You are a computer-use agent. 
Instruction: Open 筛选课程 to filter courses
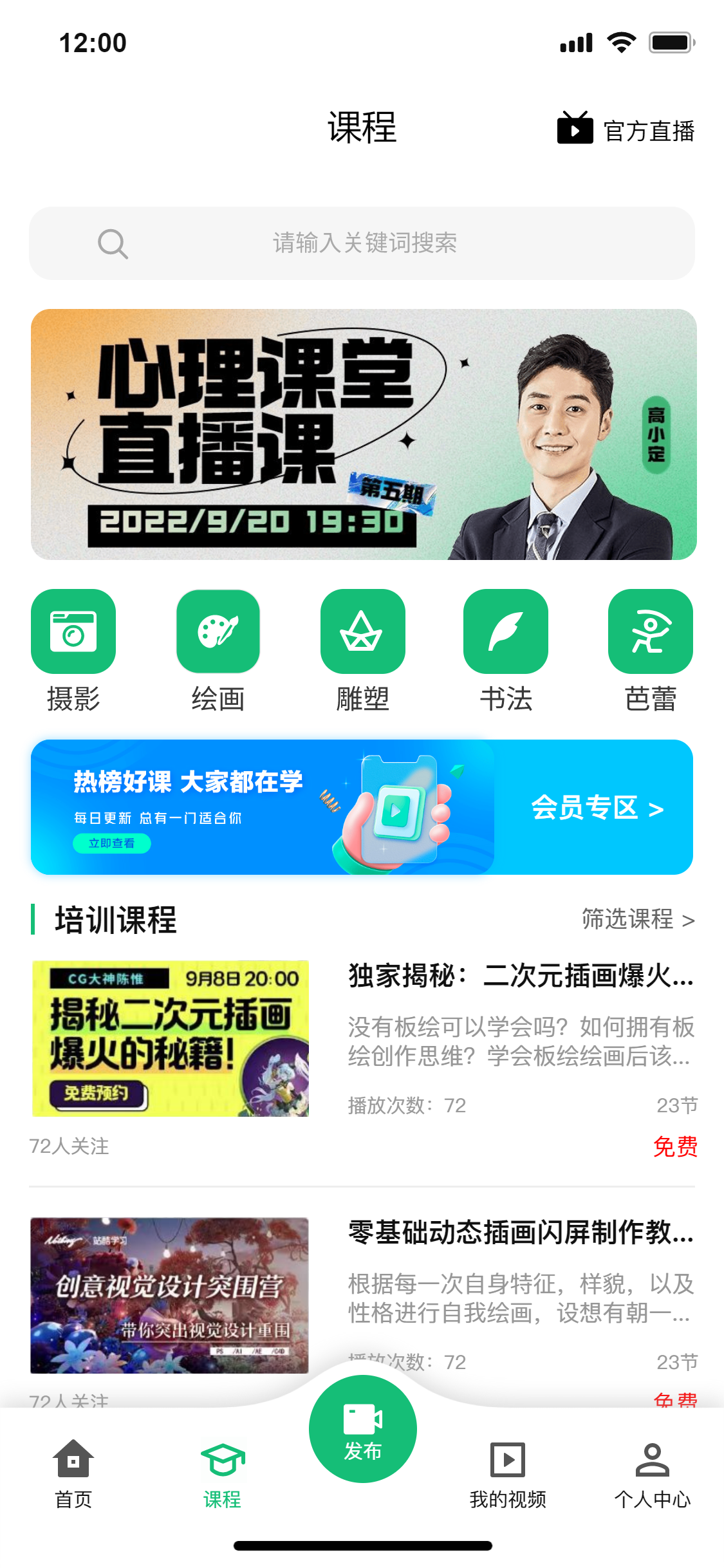coord(637,920)
